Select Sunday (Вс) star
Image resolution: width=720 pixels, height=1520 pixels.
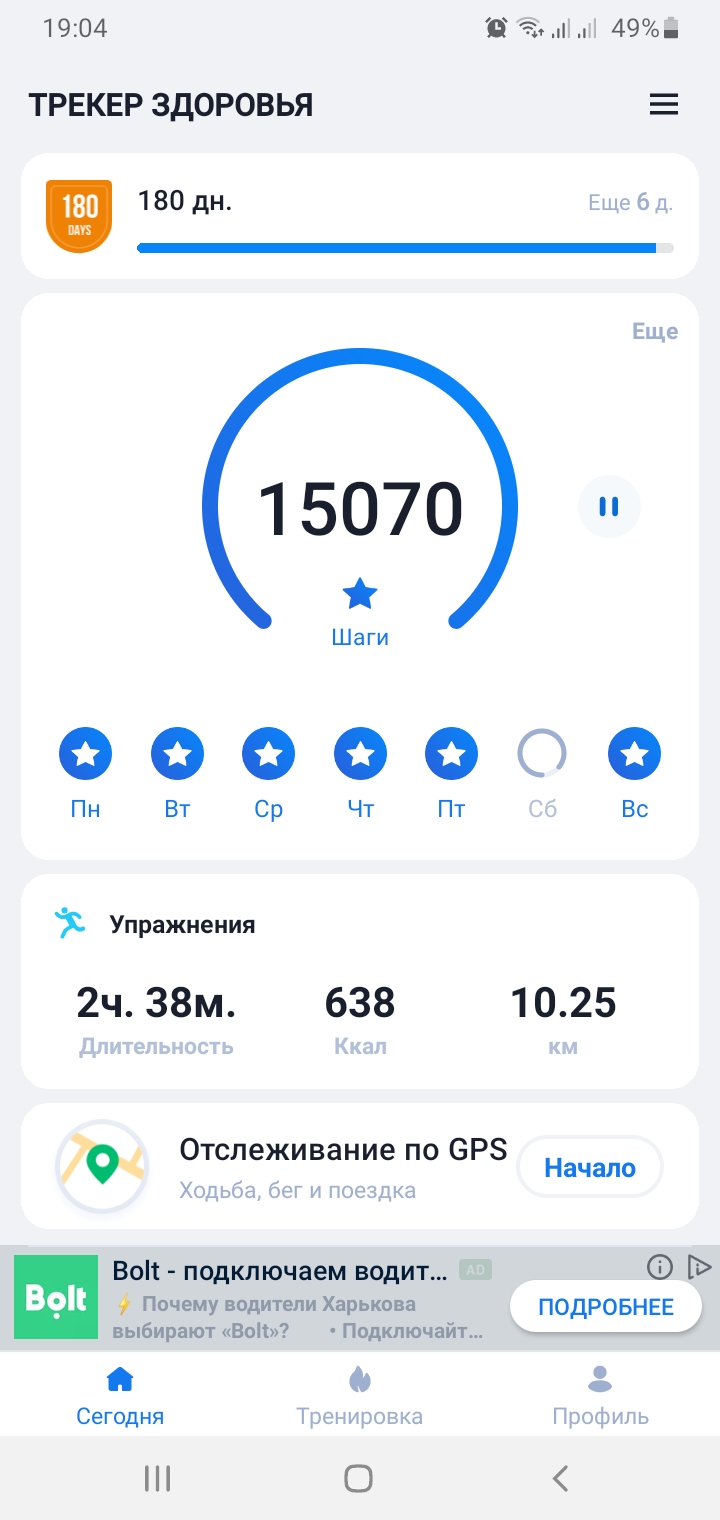(634, 754)
